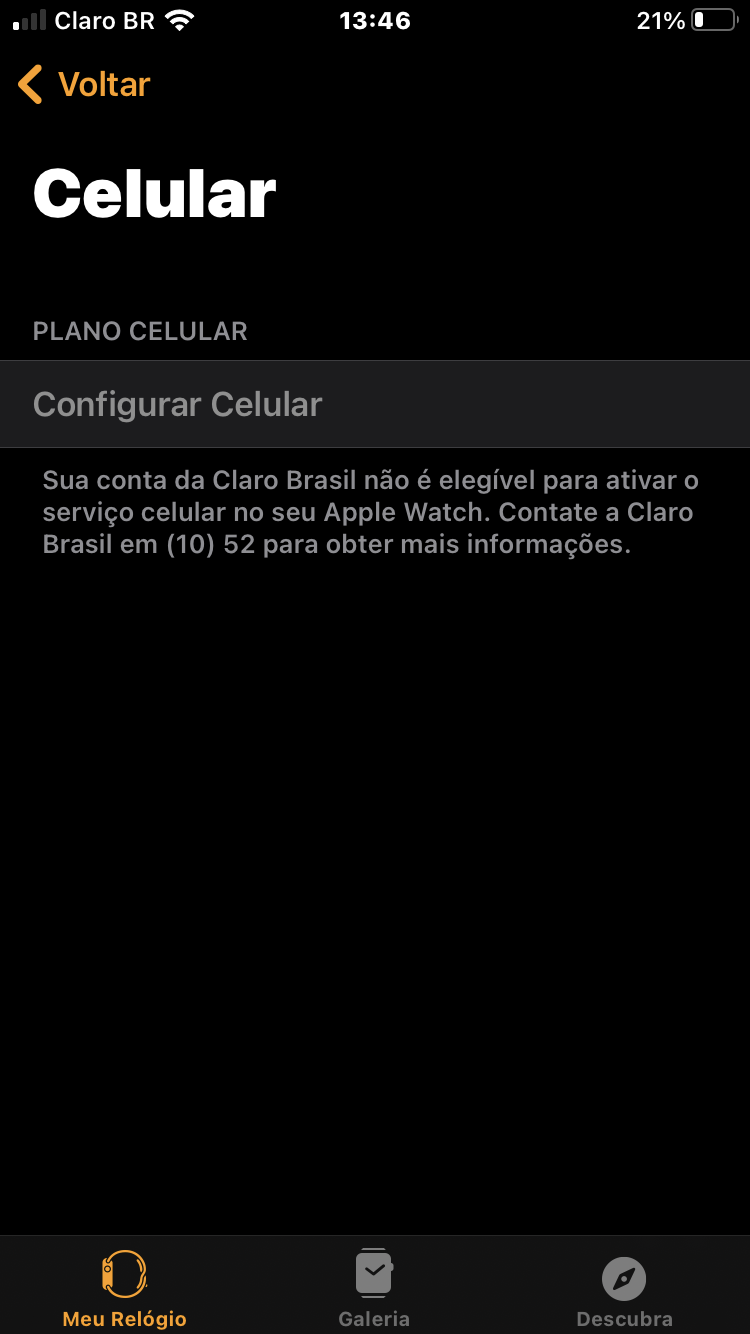750x1334 pixels.
Task: Open the Galeria tab
Action: coord(374,1287)
